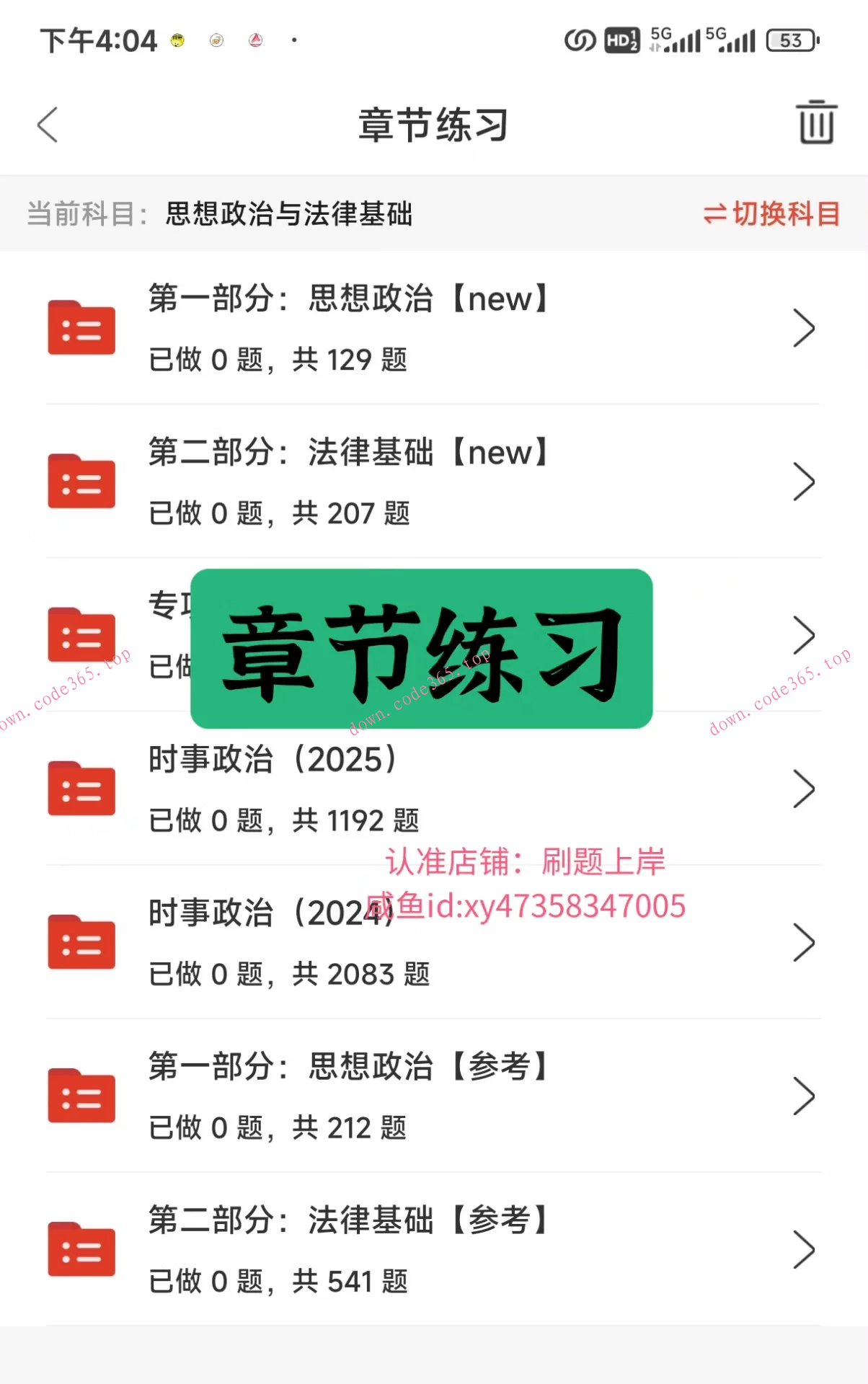Select the current subject 思想政治与法律基础
Viewport: 868px width, 1384px height.
[288, 214]
